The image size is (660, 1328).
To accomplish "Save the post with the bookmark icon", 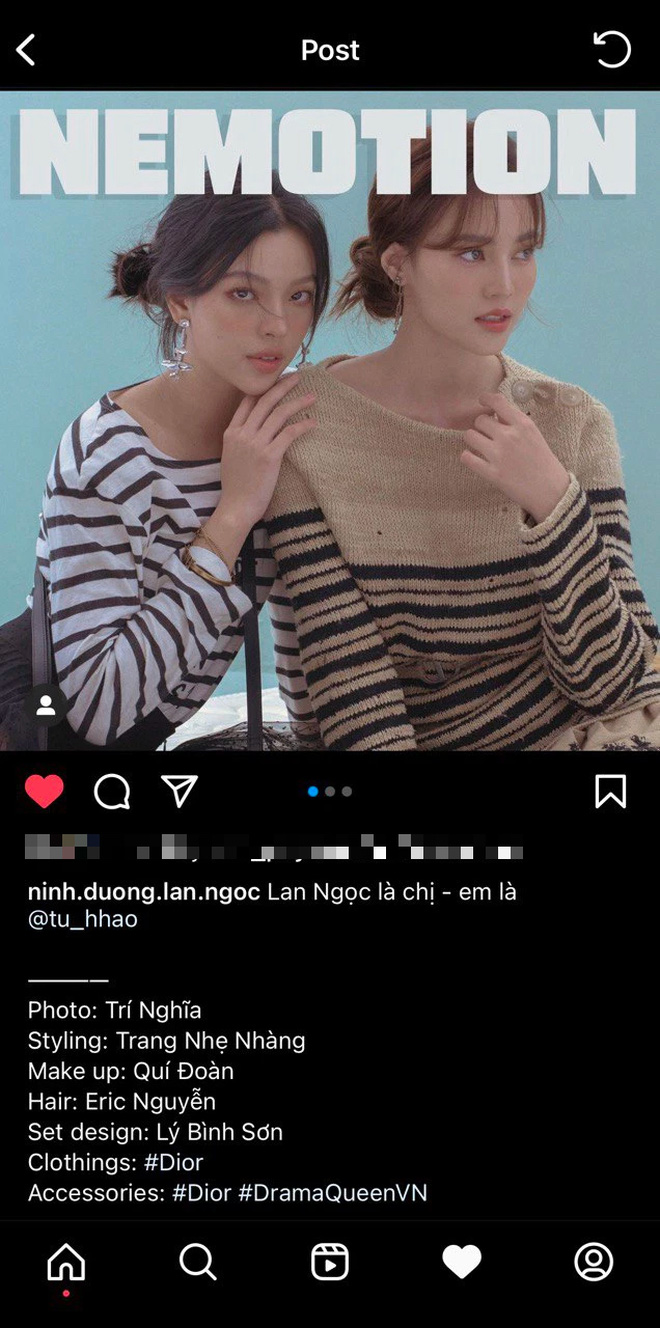I will [610, 791].
